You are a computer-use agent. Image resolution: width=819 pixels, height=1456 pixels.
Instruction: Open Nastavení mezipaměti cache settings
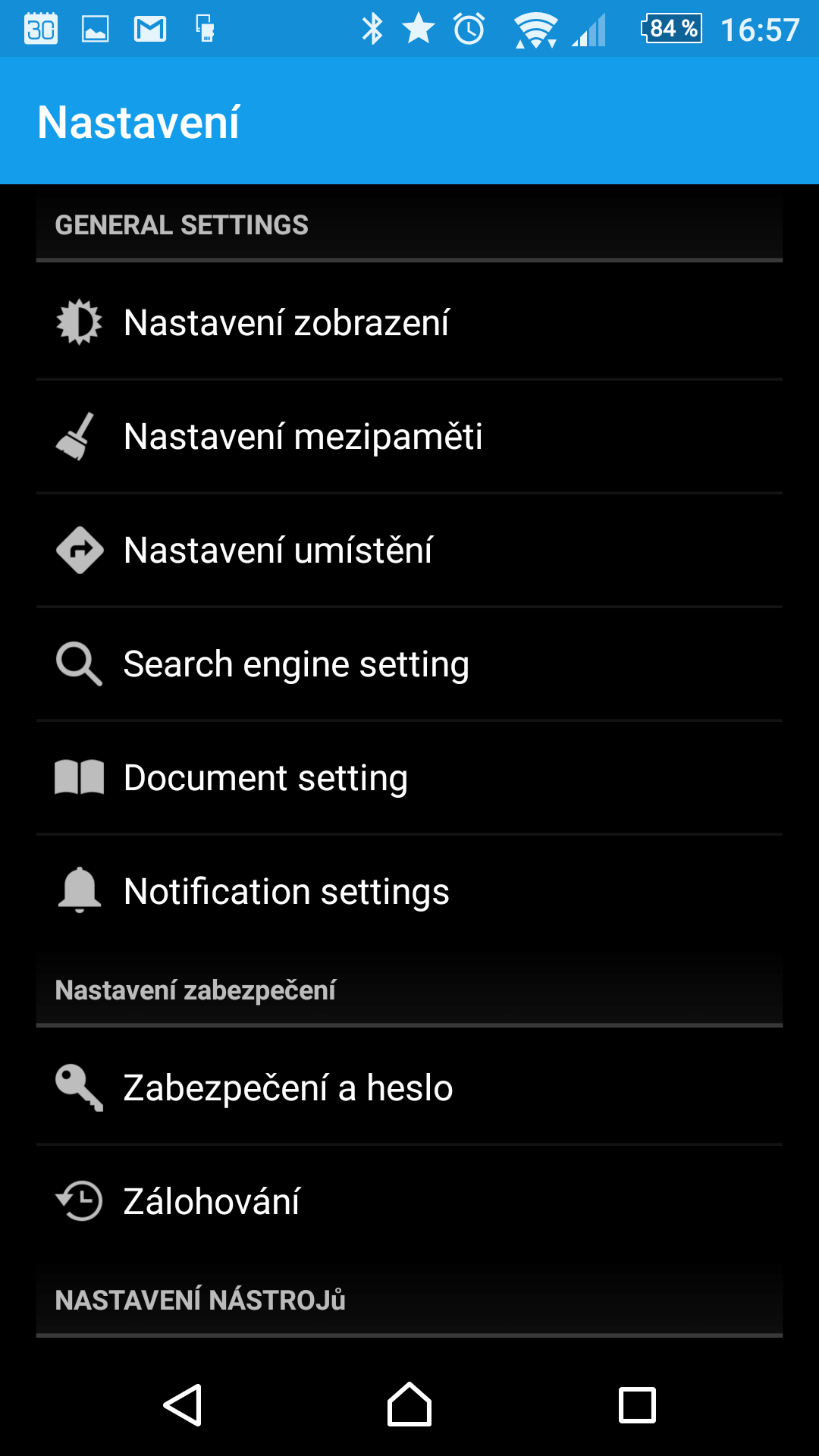409,436
